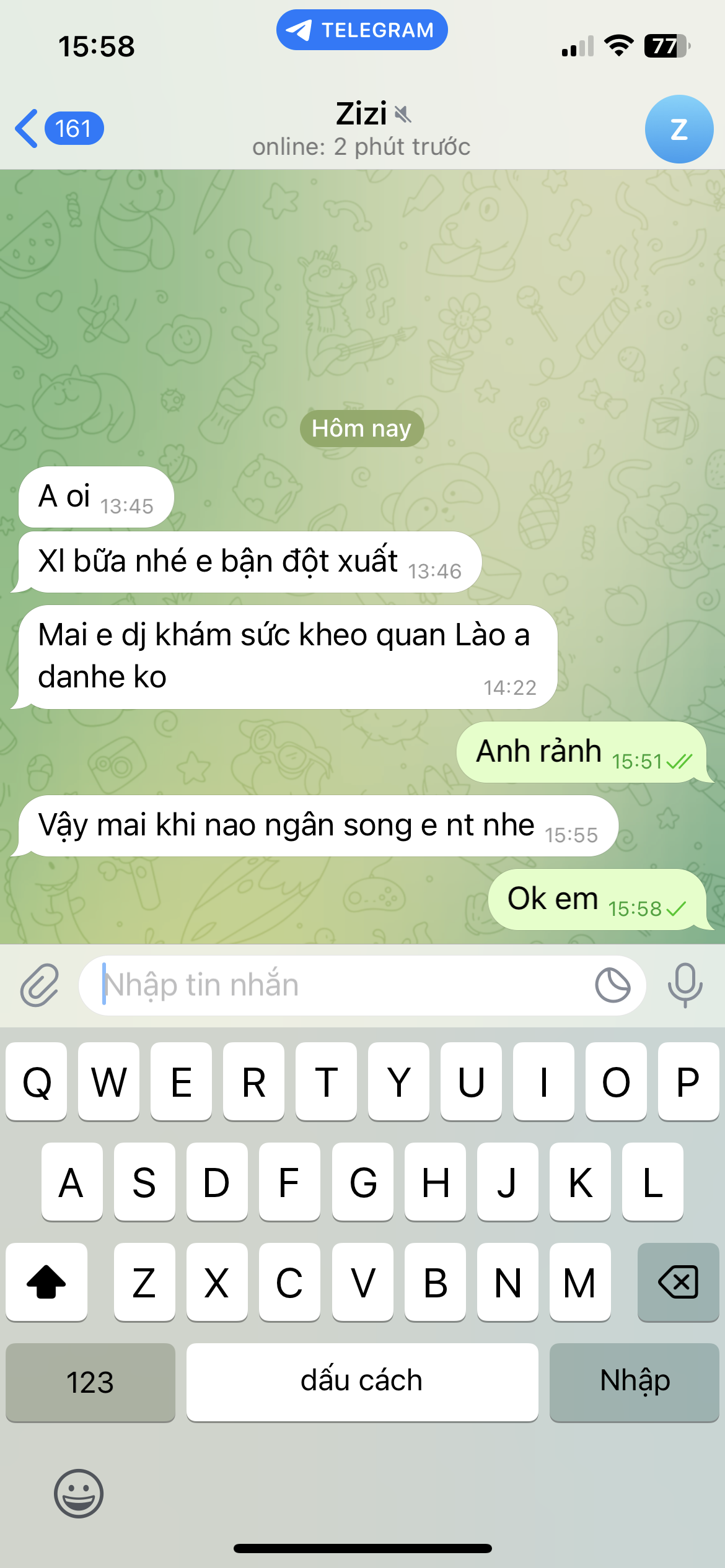725x1568 pixels.
Task: Open the emoji keyboard
Action: [79, 1493]
